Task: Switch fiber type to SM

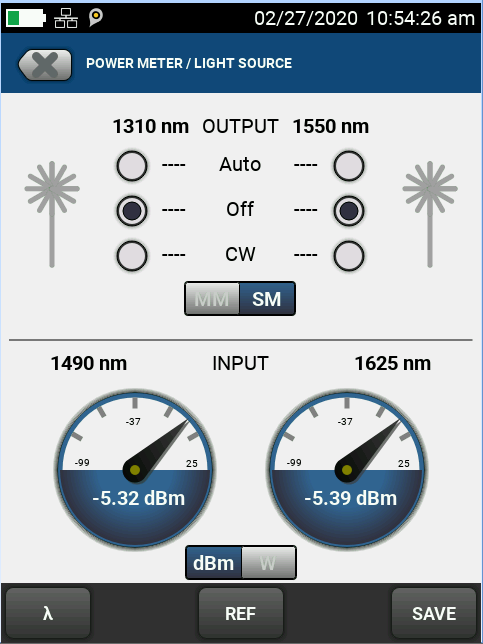Action: click(267, 299)
